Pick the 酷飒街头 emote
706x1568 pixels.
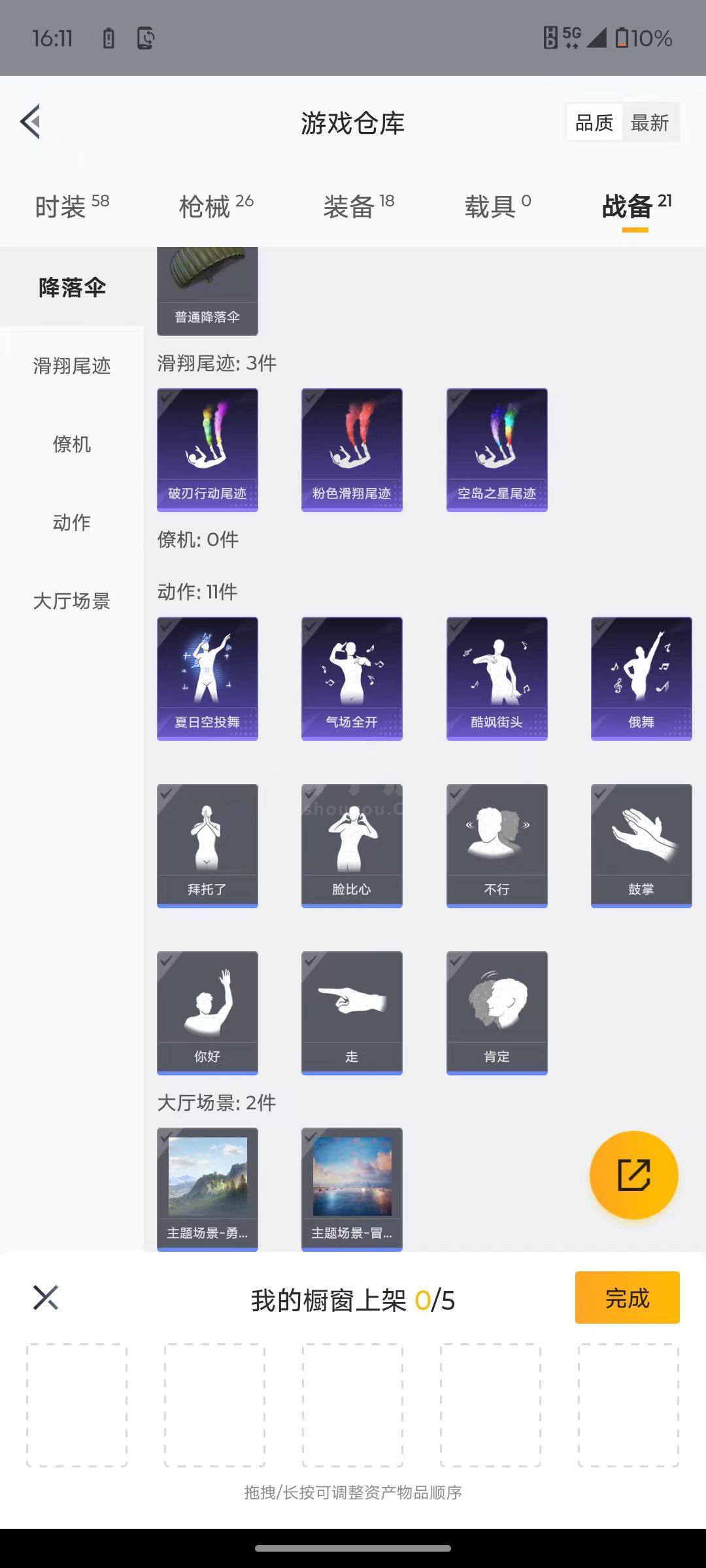click(x=497, y=678)
